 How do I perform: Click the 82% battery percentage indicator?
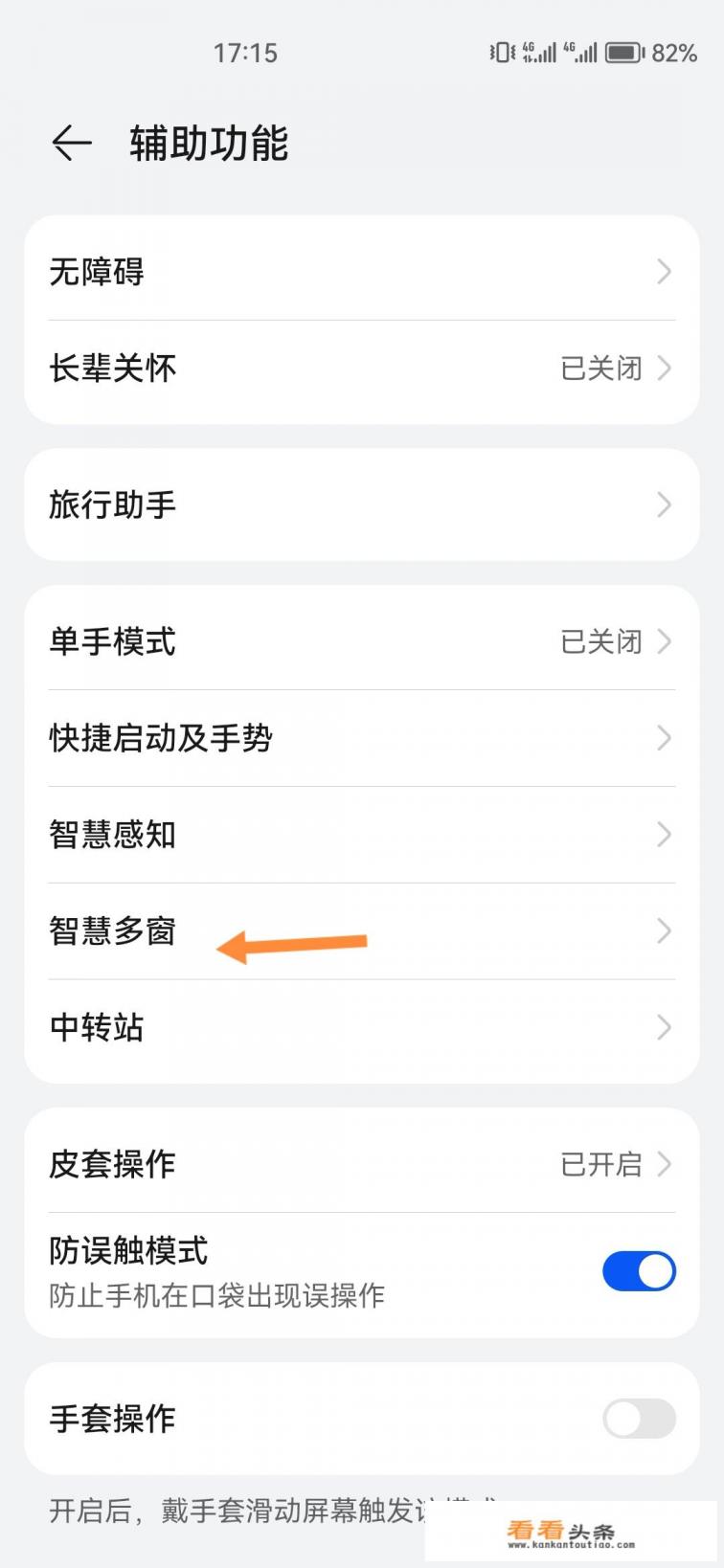[x=676, y=53]
